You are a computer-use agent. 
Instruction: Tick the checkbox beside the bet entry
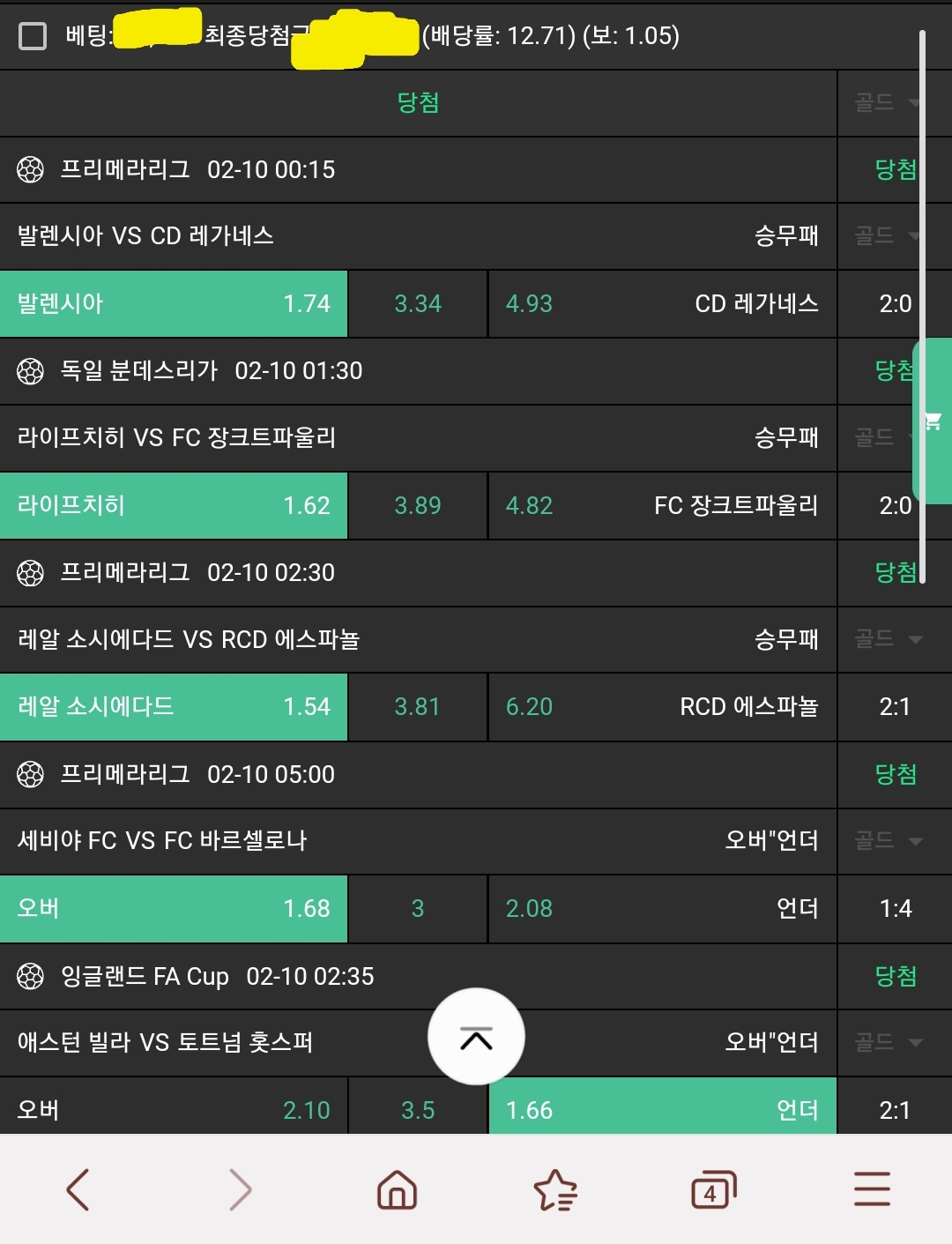coord(33,36)
